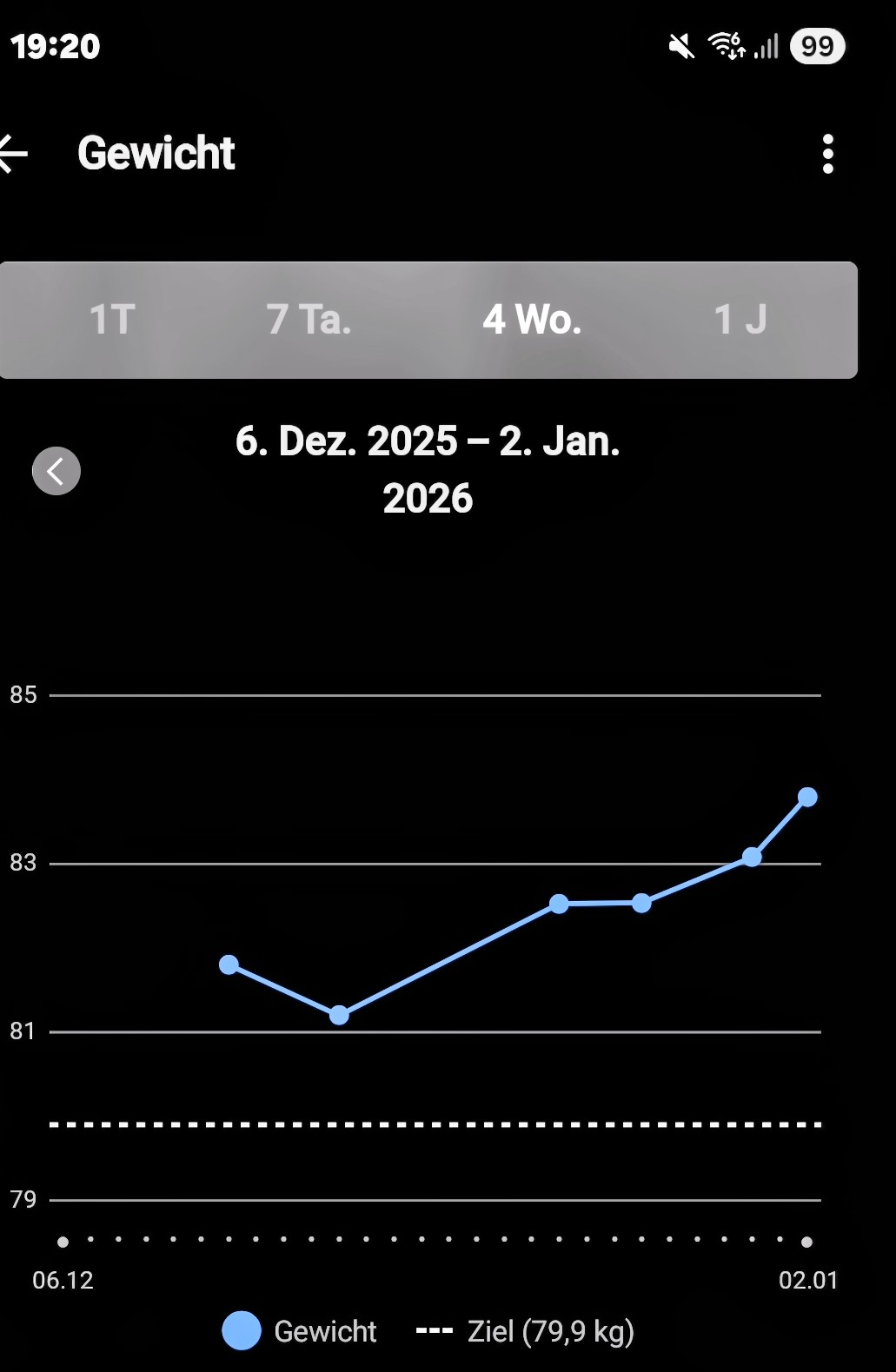
Task: Go back from the Gewicht screen
Action: pos(14,154)
